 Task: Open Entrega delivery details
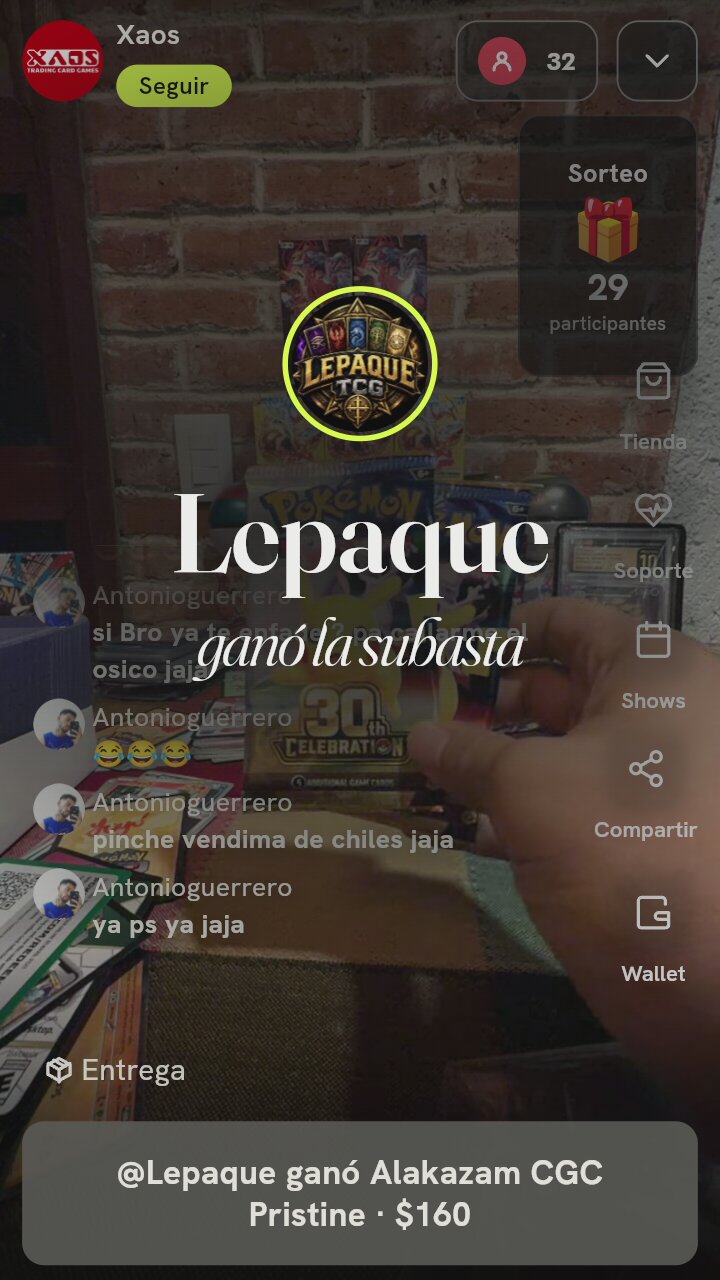click(116, 1071)
